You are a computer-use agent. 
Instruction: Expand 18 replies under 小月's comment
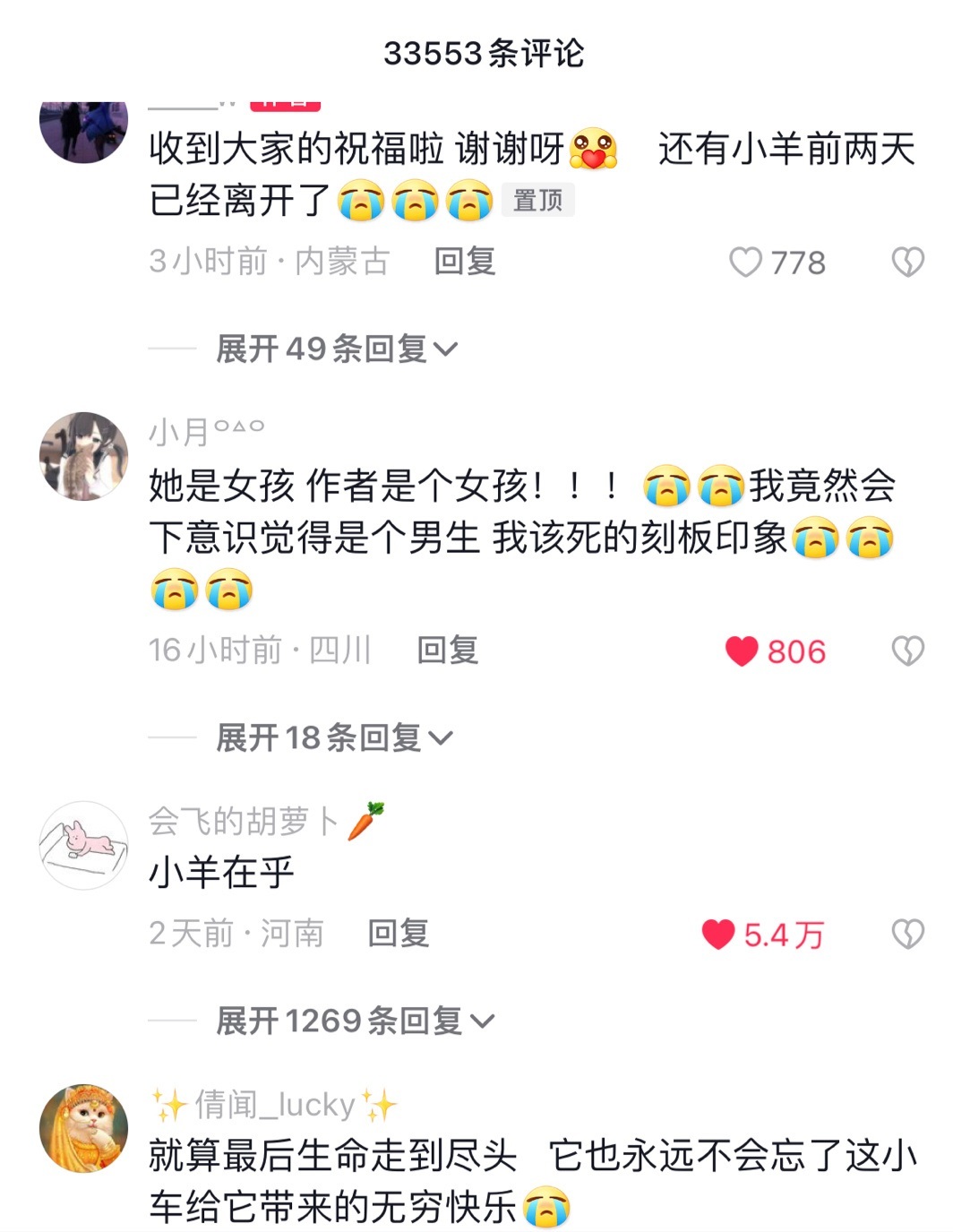[333, 738]
